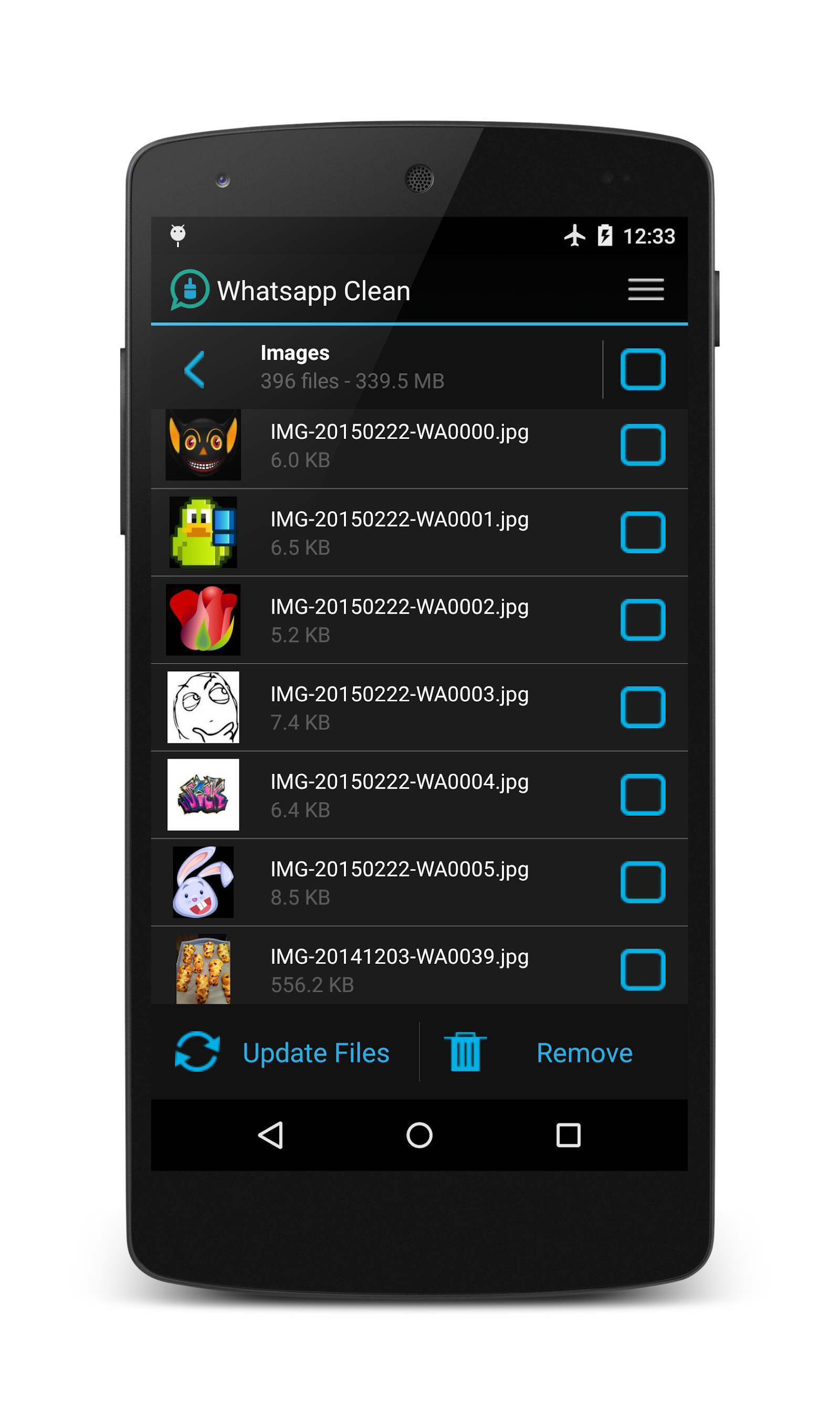Check the box for IMG-20150222-WA0000.jpg
Viewport: 840px width, 1420px height.
tap(643, 445)
